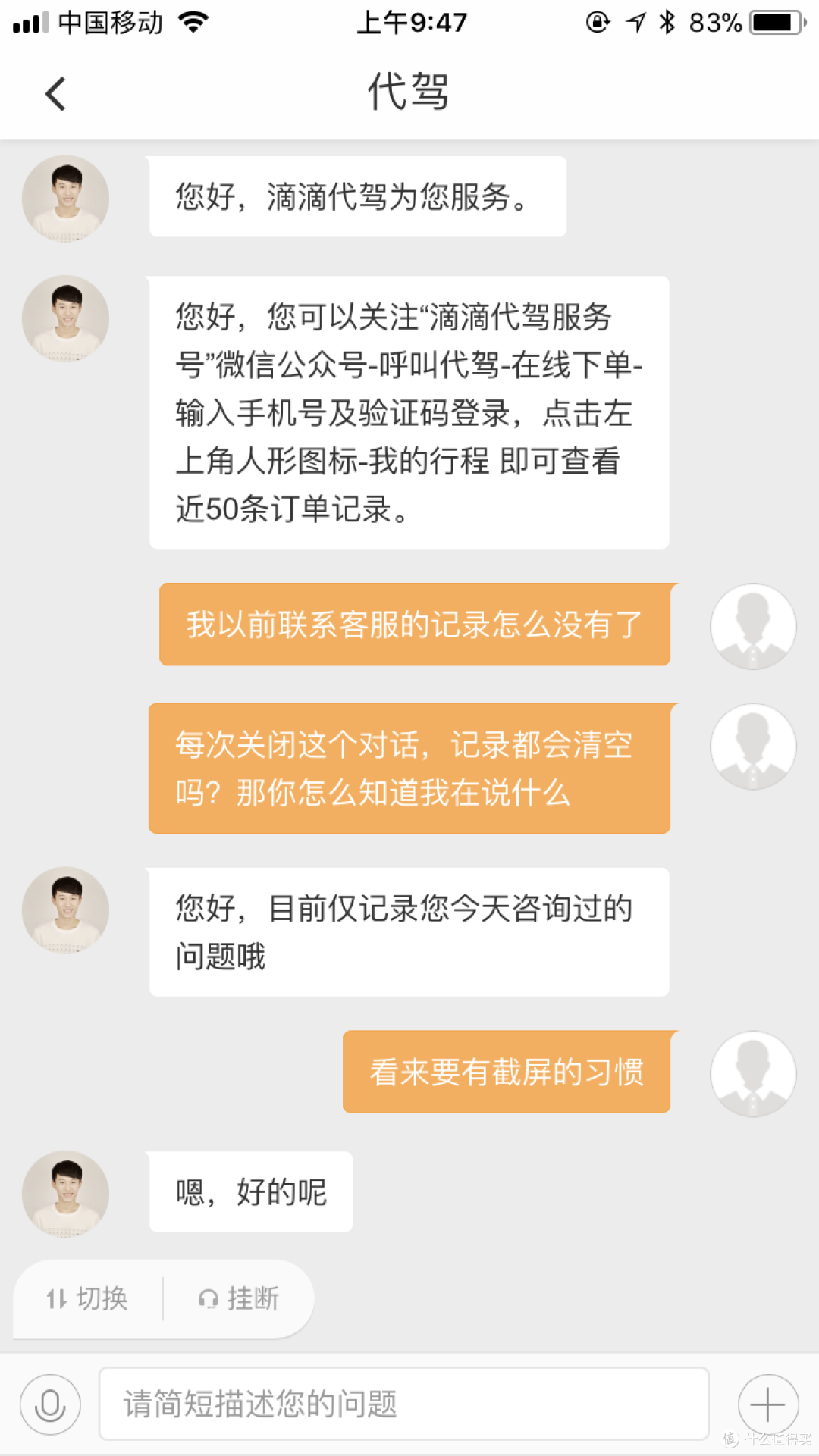Go back from the 代驾 chat

[x=55, y=94]
